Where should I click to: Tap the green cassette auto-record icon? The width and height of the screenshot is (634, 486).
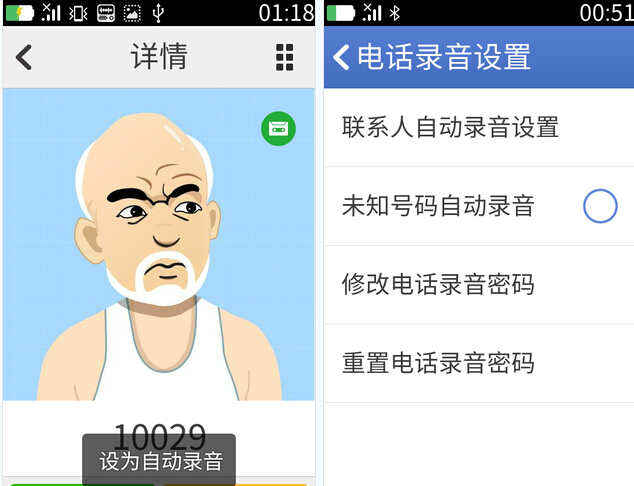click(x=279, y=128)
